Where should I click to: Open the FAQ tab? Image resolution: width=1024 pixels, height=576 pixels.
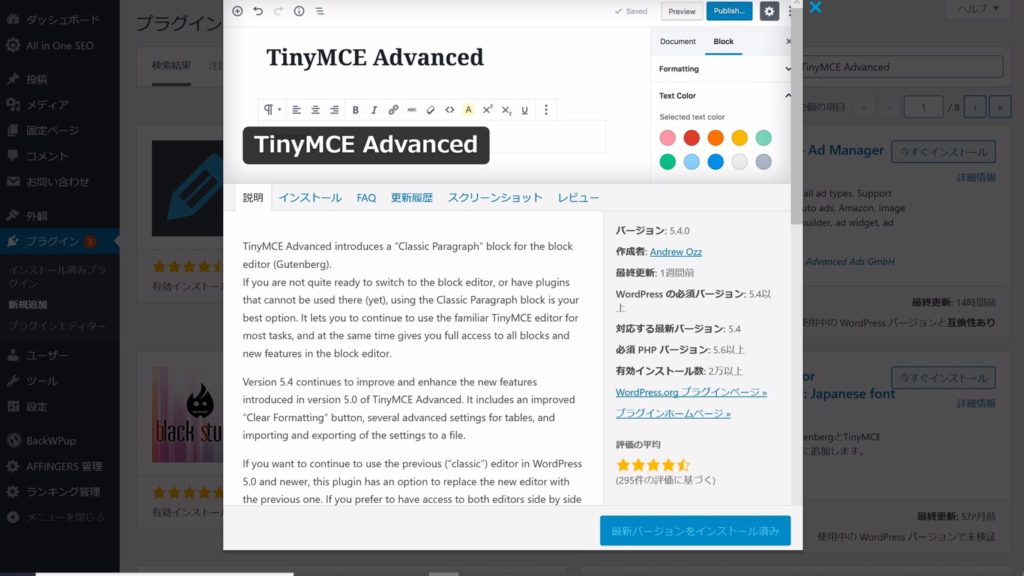(366, 198)
